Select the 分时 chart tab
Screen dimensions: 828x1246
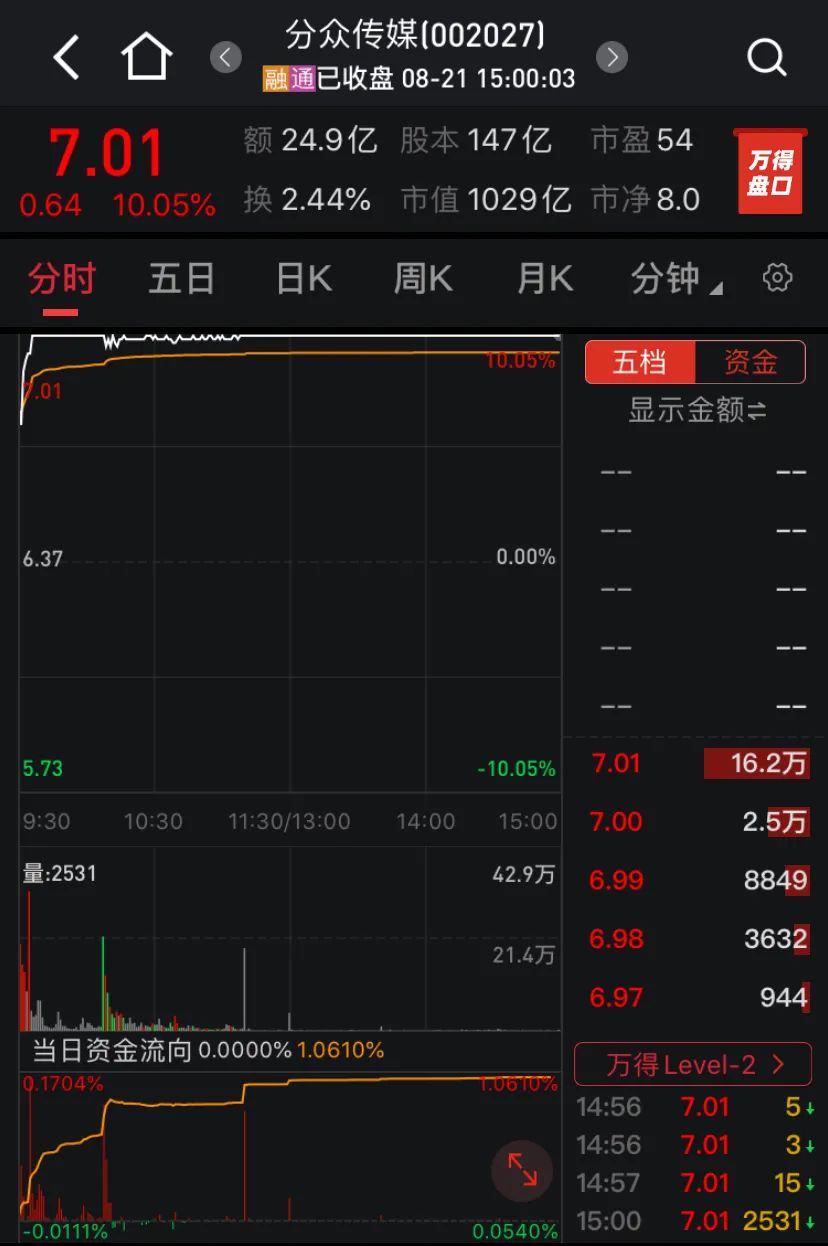coord(61,279)
